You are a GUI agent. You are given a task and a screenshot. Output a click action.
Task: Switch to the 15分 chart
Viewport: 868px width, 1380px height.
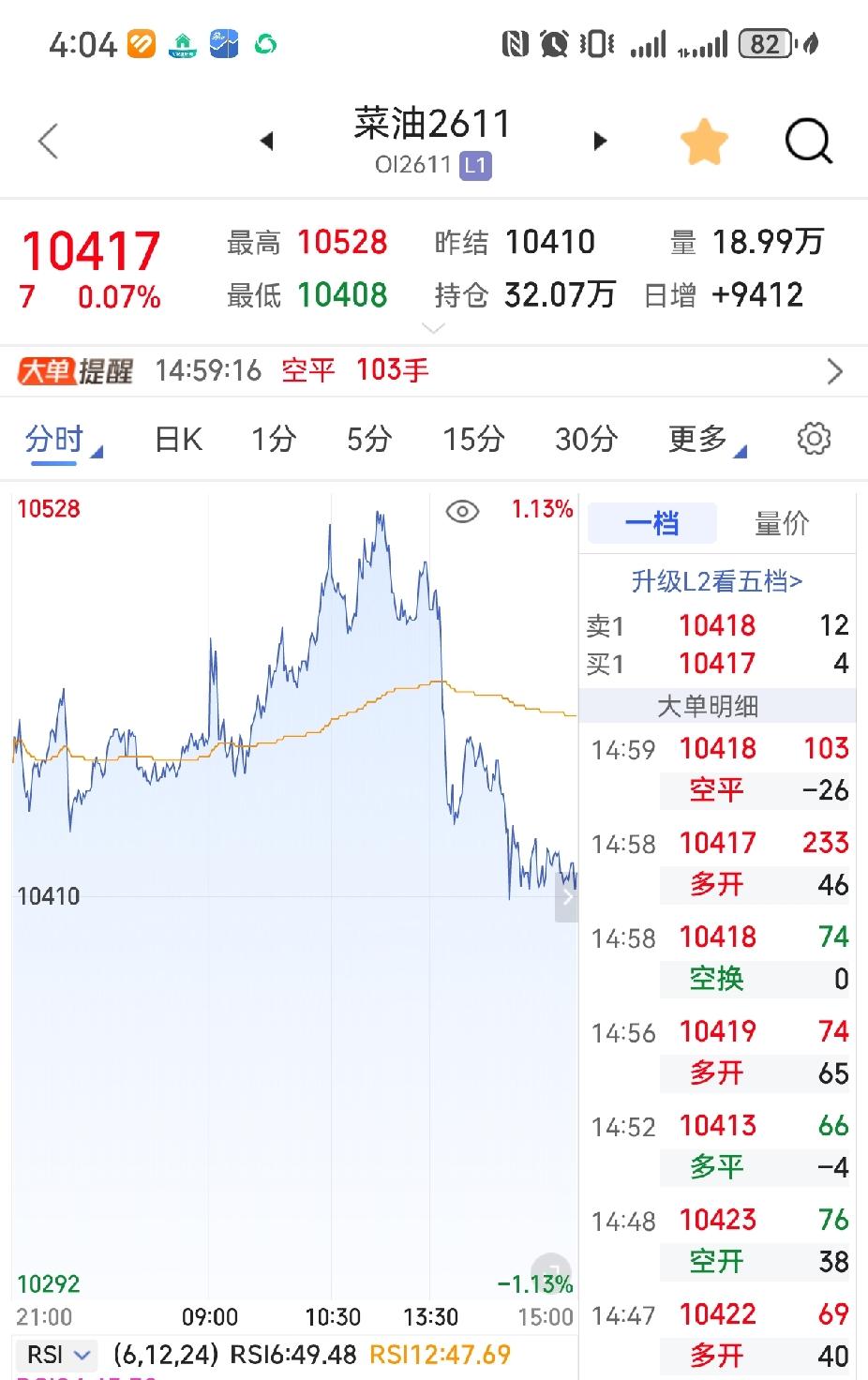coord(474,439)
